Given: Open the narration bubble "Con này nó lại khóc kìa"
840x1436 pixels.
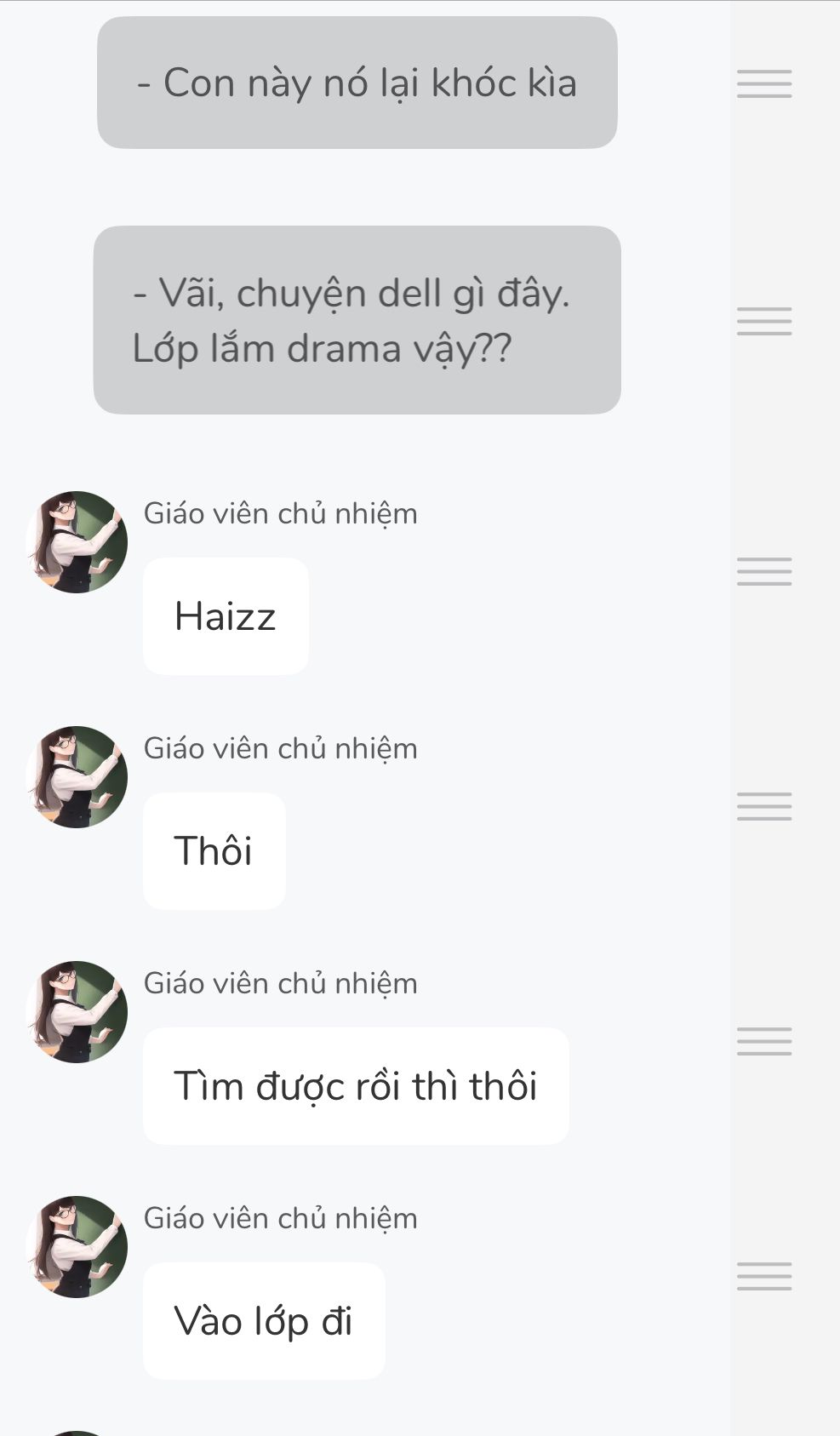Looking at the screenshot, I should 357,83.
